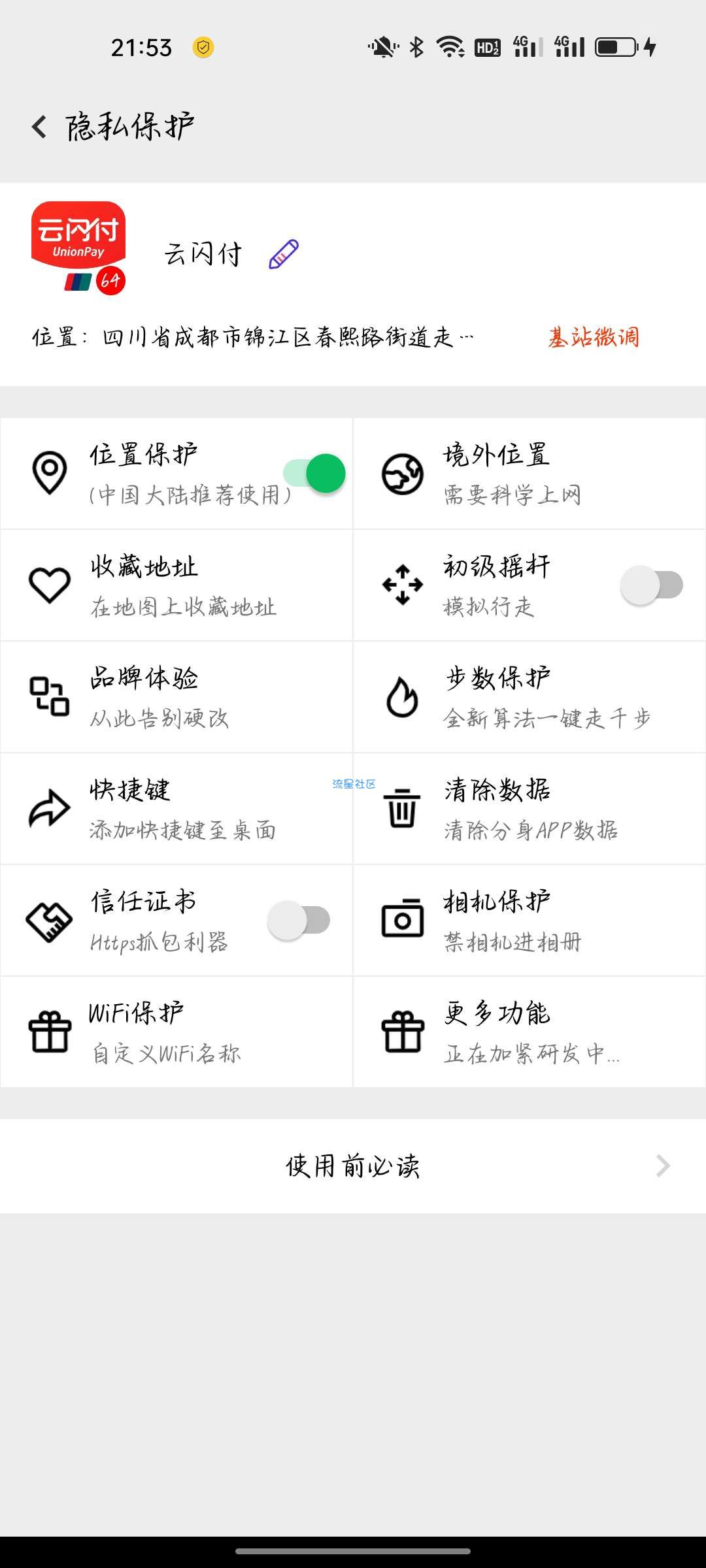Edit the 云闪付 app name with pencil
Viewport: 706px width, 1568px height.
284,254
